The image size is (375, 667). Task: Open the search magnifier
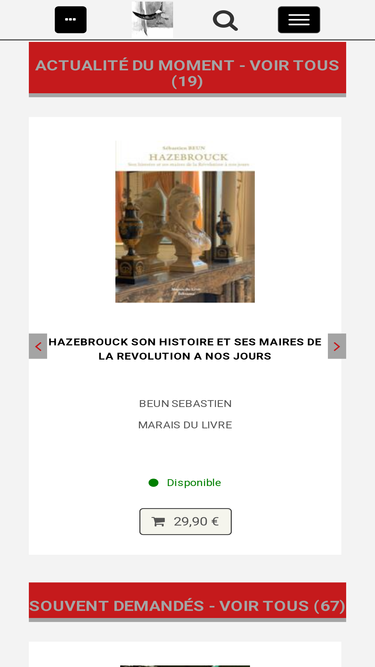pyautogui.click(x=225, y=20)
